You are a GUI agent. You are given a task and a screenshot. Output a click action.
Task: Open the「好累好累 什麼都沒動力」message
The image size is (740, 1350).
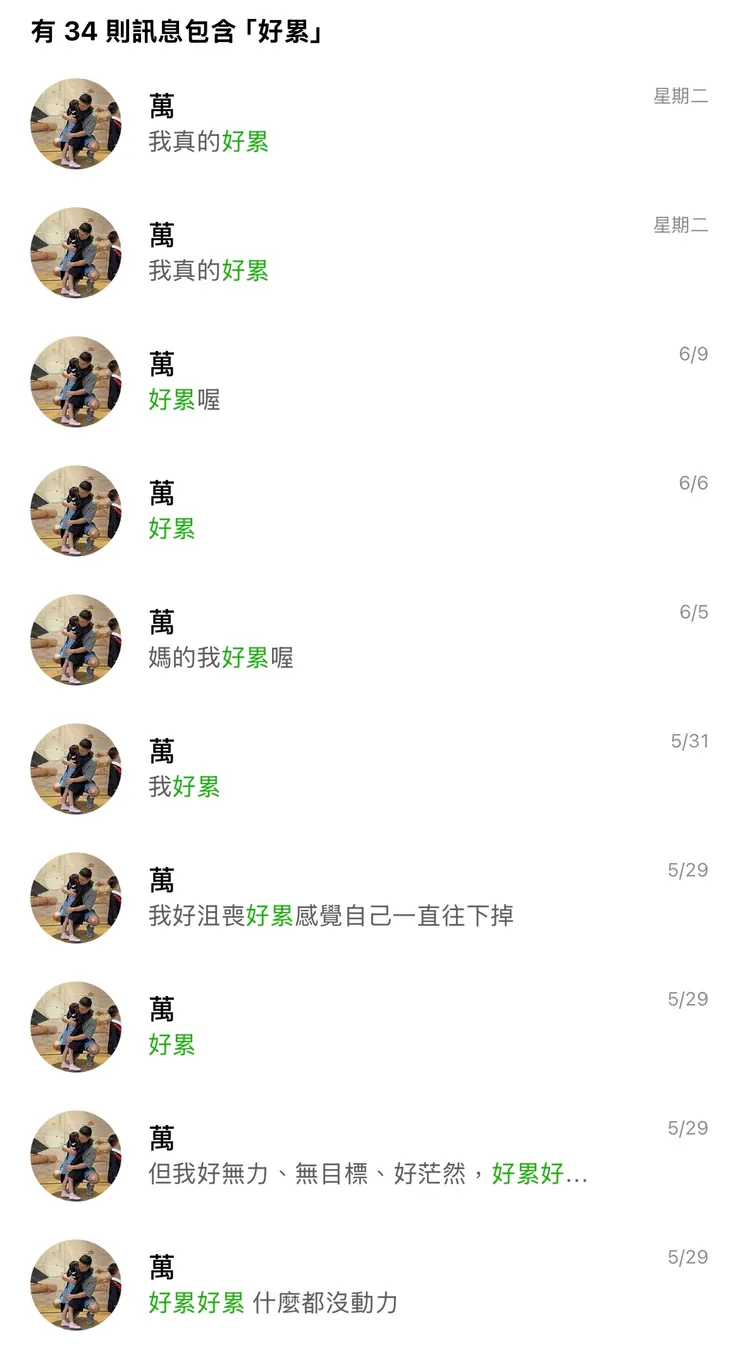coord(270,1303)
